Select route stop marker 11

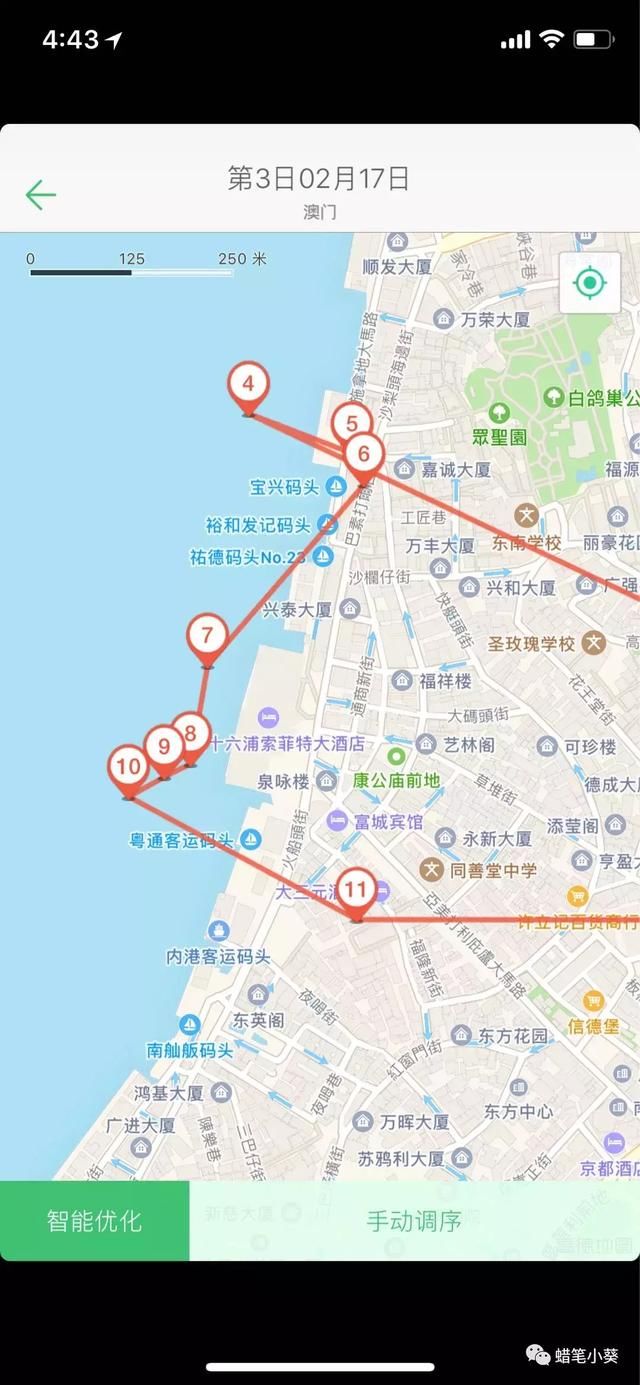(356, 890)
